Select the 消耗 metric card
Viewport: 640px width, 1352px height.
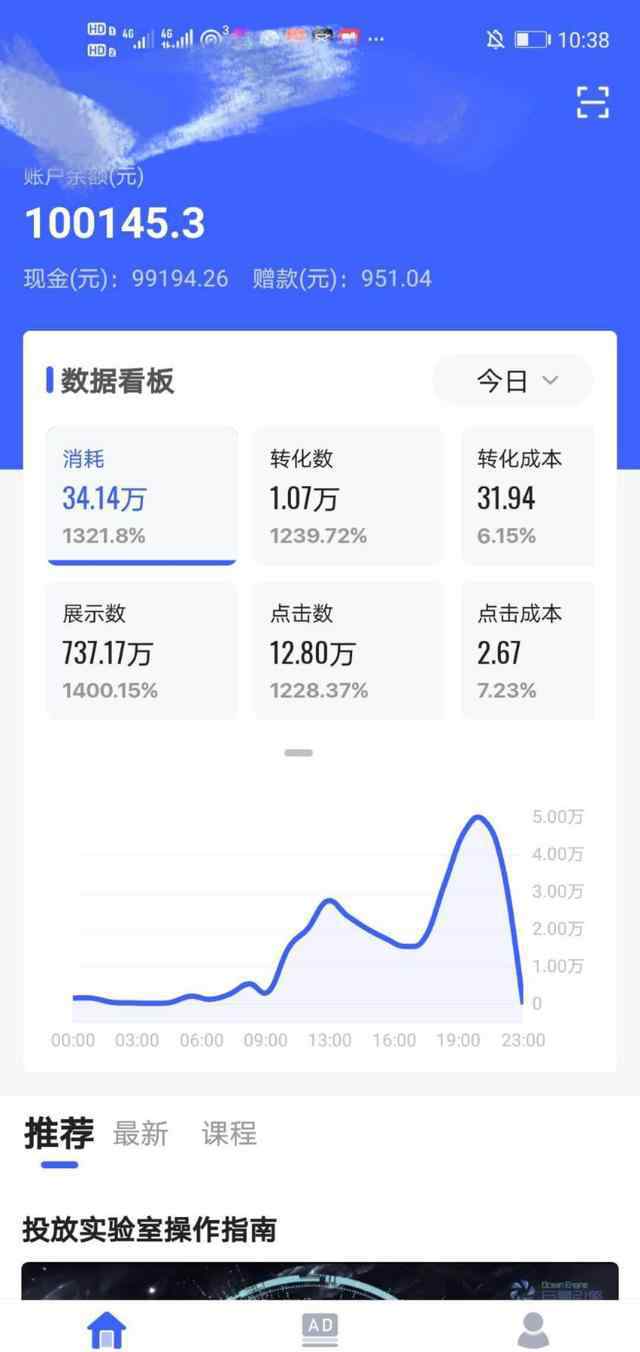142,496
